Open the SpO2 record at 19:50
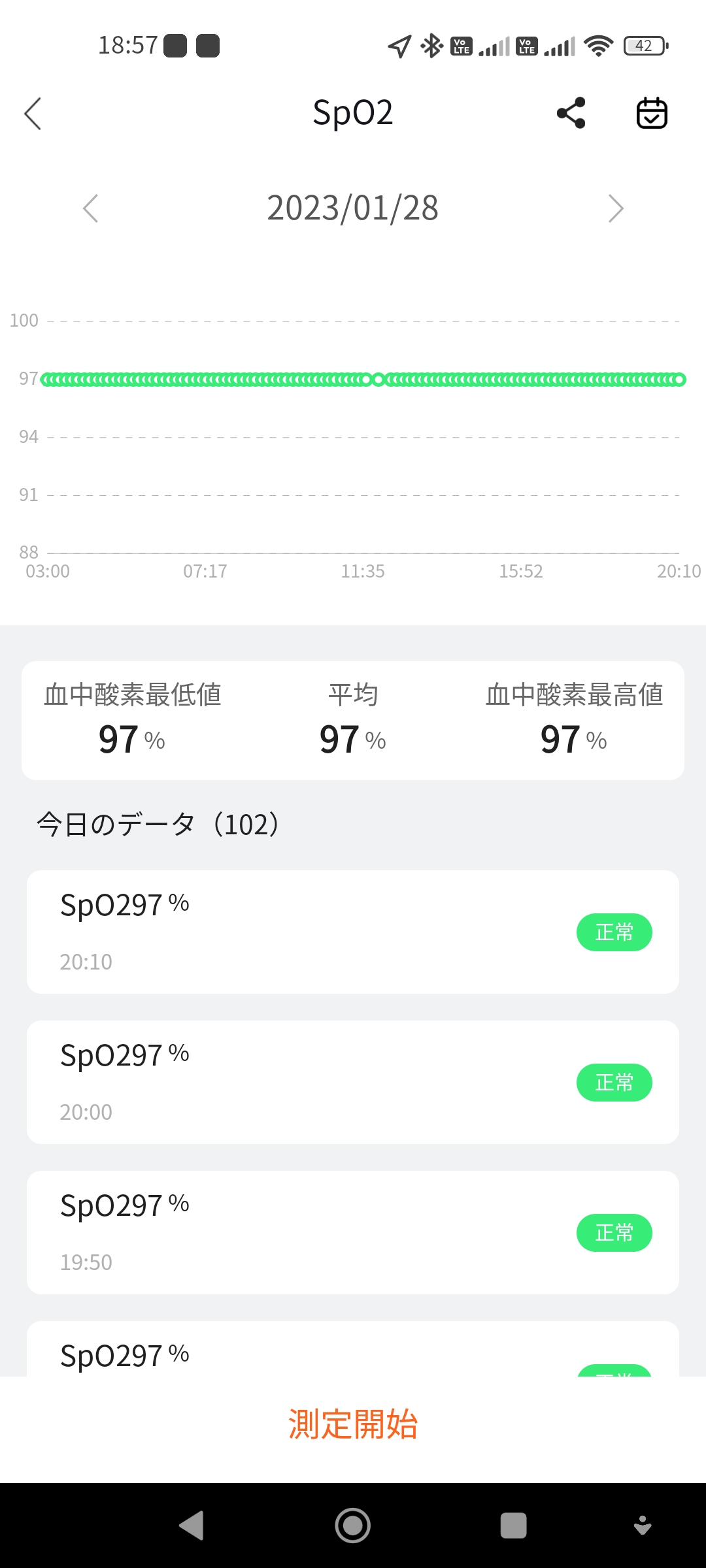 click(353, 1232)
